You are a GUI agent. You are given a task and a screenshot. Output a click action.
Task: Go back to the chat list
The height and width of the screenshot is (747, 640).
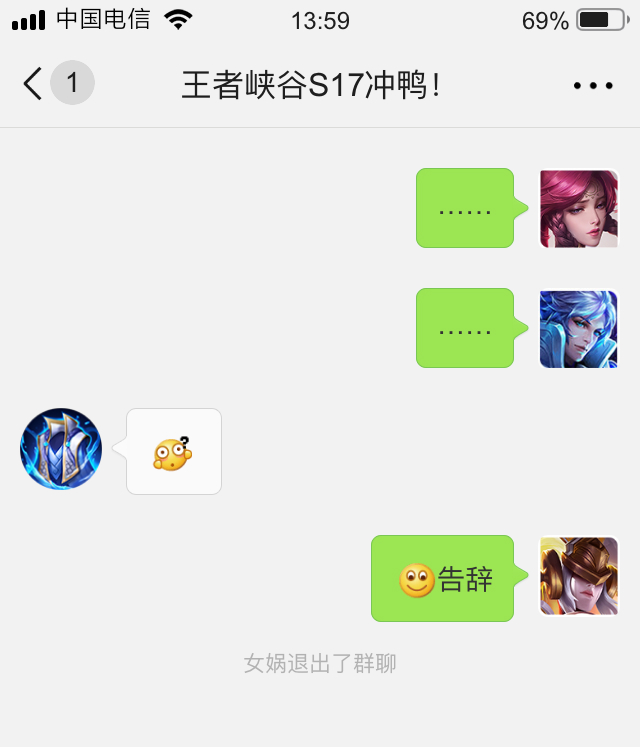33,83
